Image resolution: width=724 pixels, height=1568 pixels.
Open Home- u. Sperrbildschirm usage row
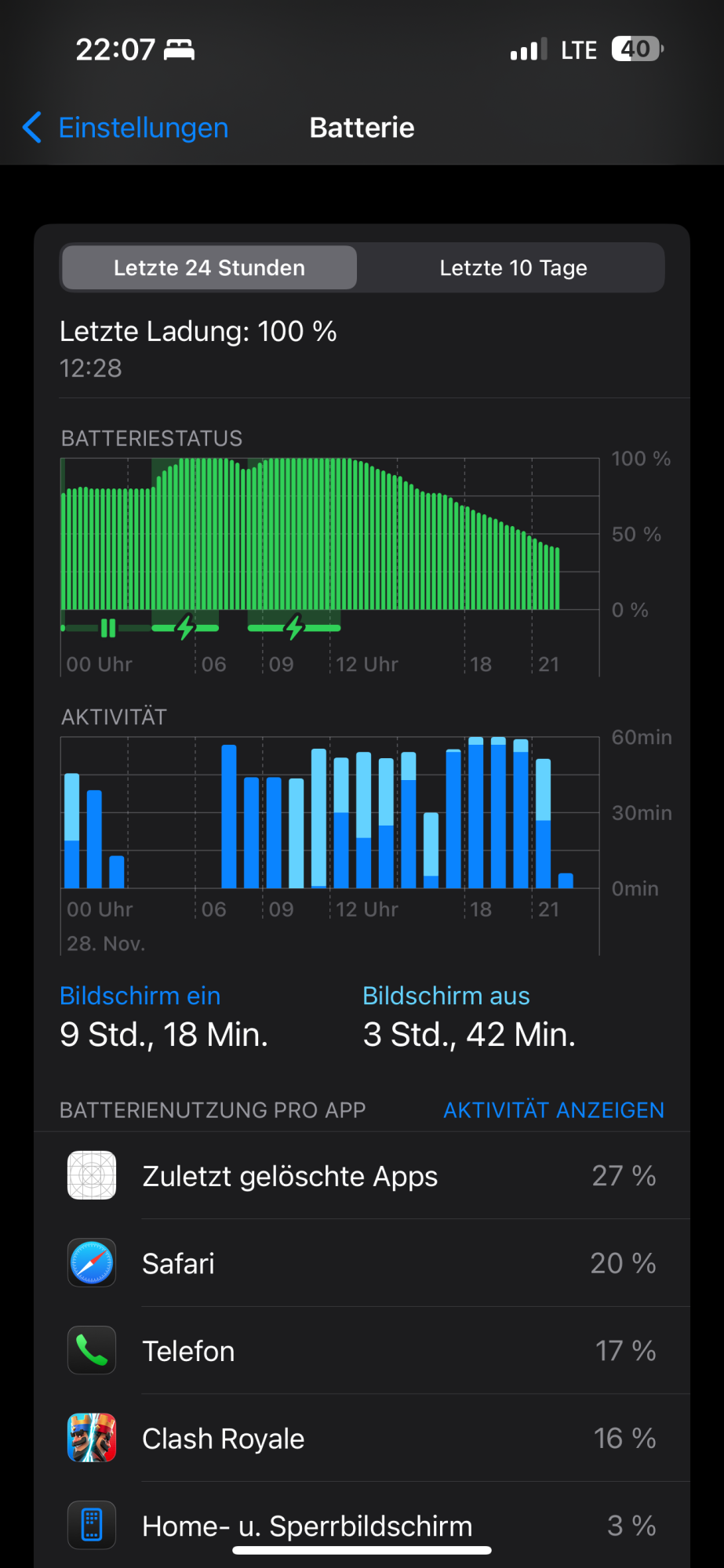[362, 1526]
